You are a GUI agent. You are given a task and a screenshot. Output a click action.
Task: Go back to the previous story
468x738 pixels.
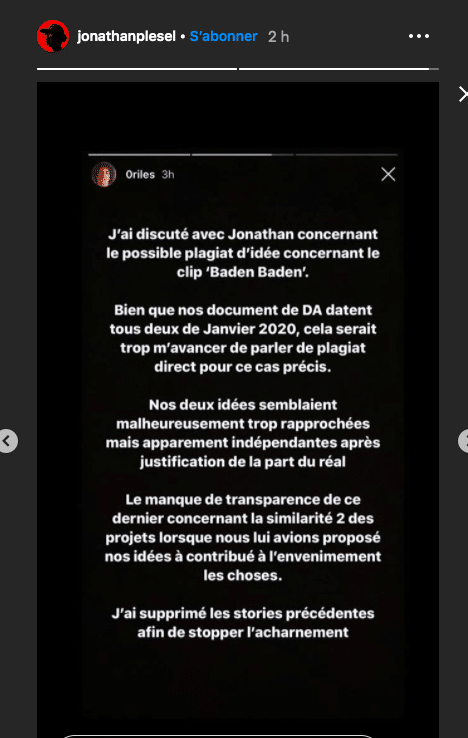[x=7, y=441]
